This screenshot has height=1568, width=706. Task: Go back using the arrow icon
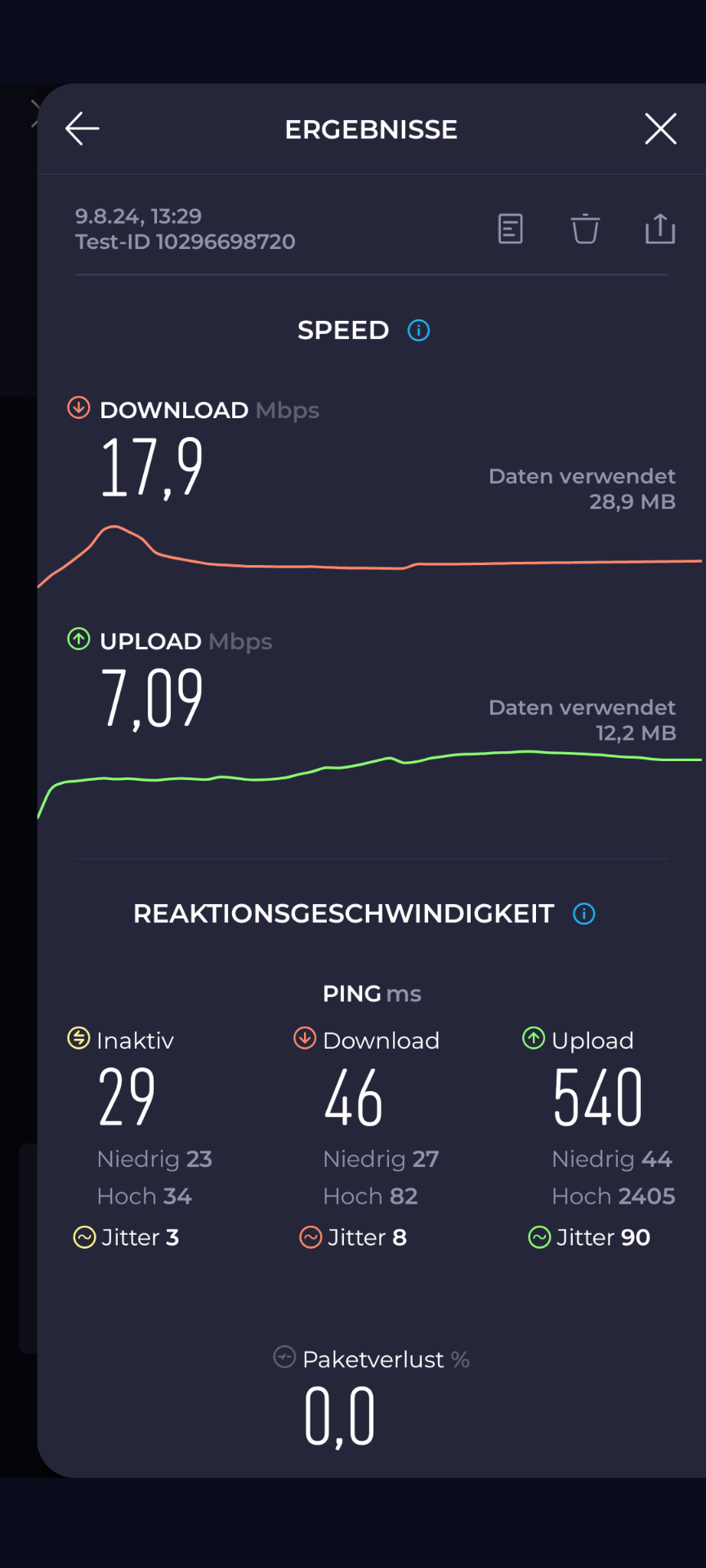83,129
